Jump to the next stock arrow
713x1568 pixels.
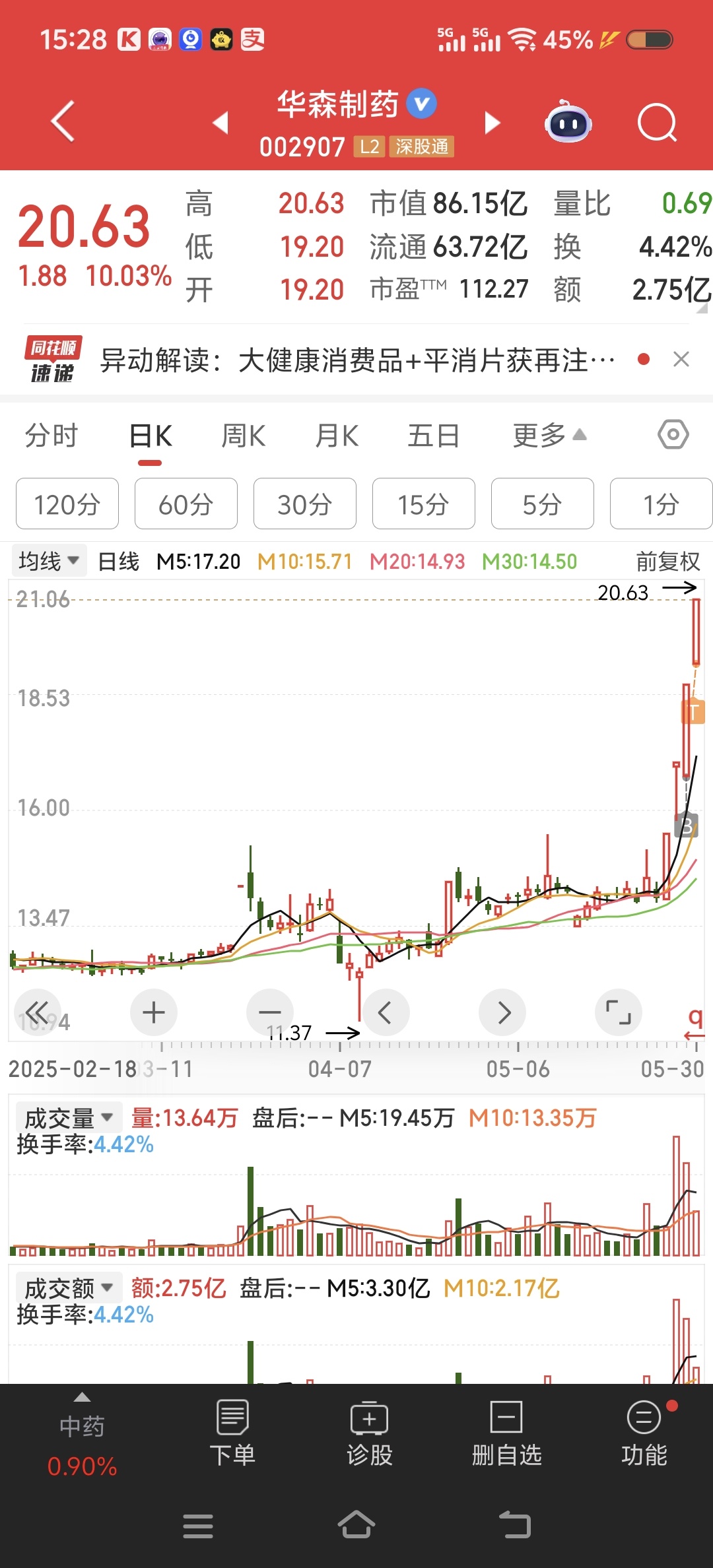pos(492,123)
